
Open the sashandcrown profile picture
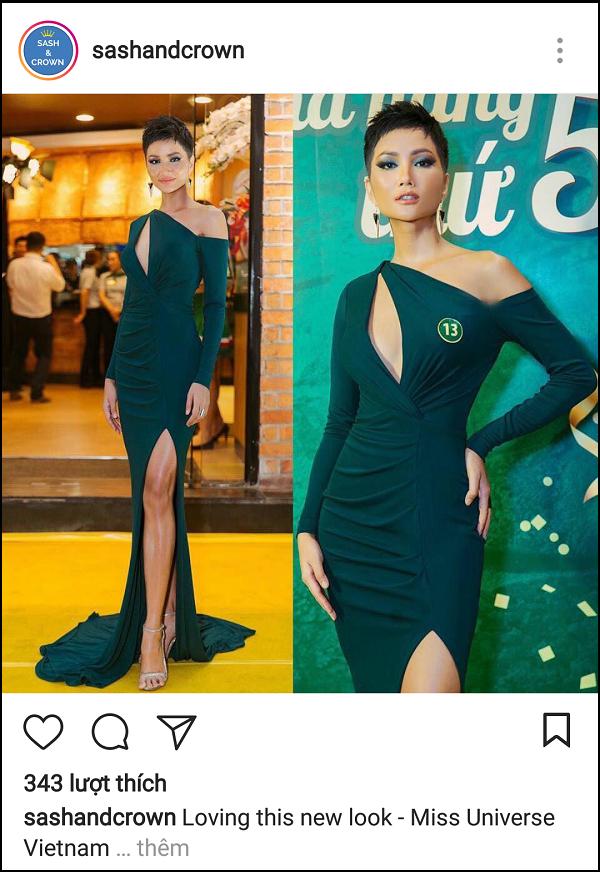point(48,50)
